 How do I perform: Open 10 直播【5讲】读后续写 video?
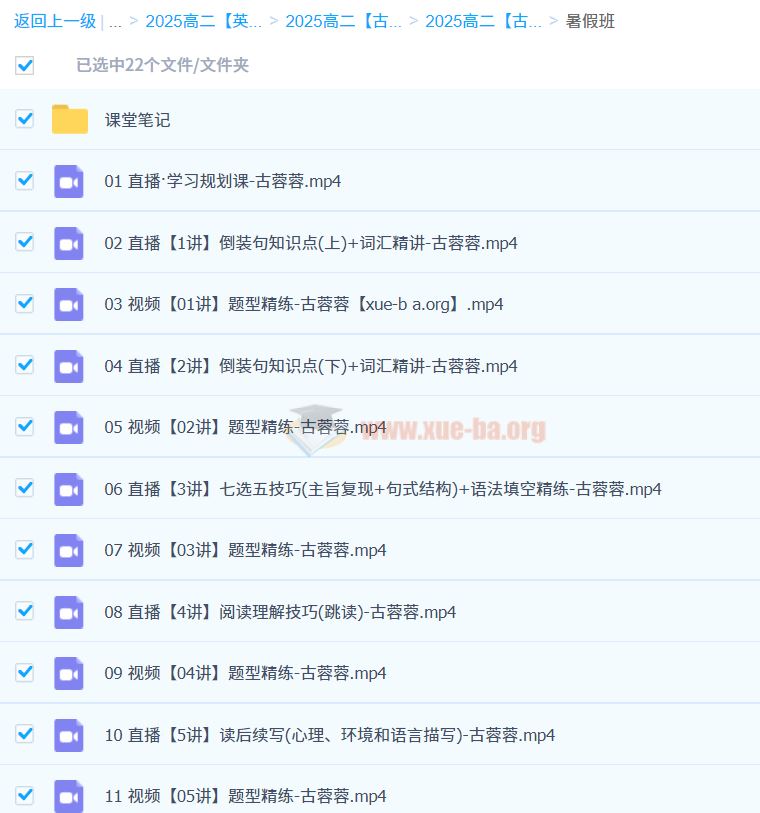tap(329, 735)
